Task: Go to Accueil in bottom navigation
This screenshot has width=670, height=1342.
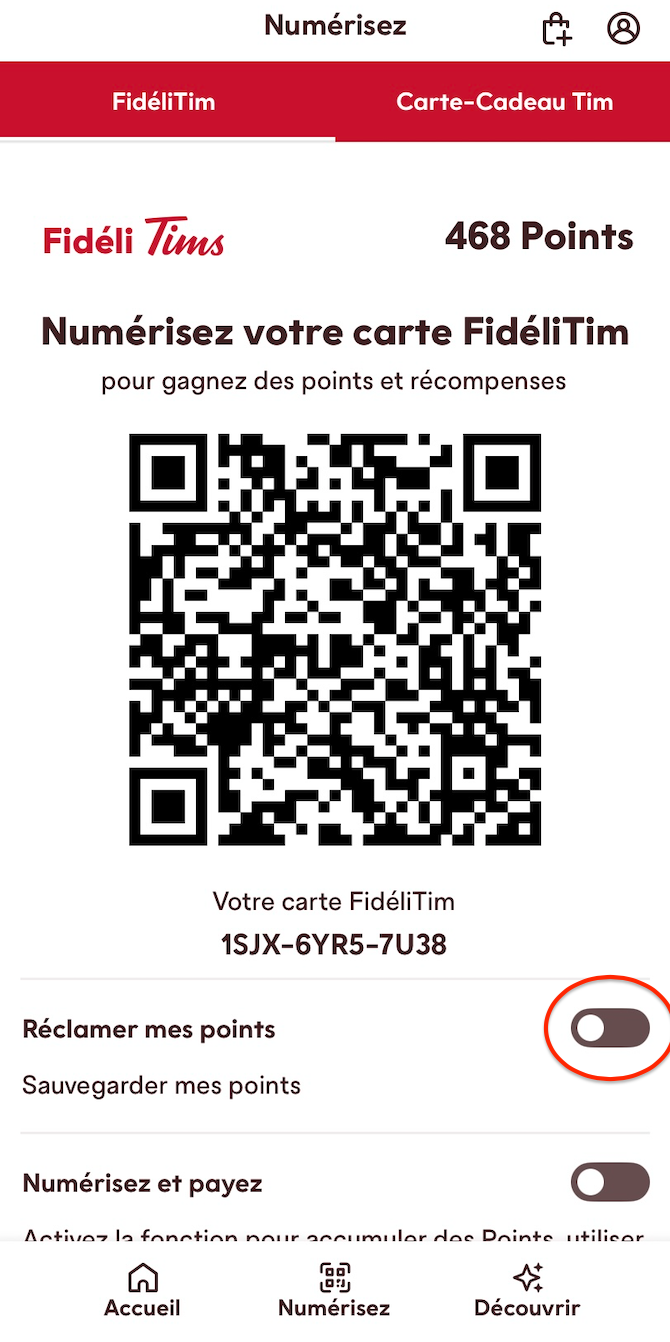Action: click(x=143, y=1290)
